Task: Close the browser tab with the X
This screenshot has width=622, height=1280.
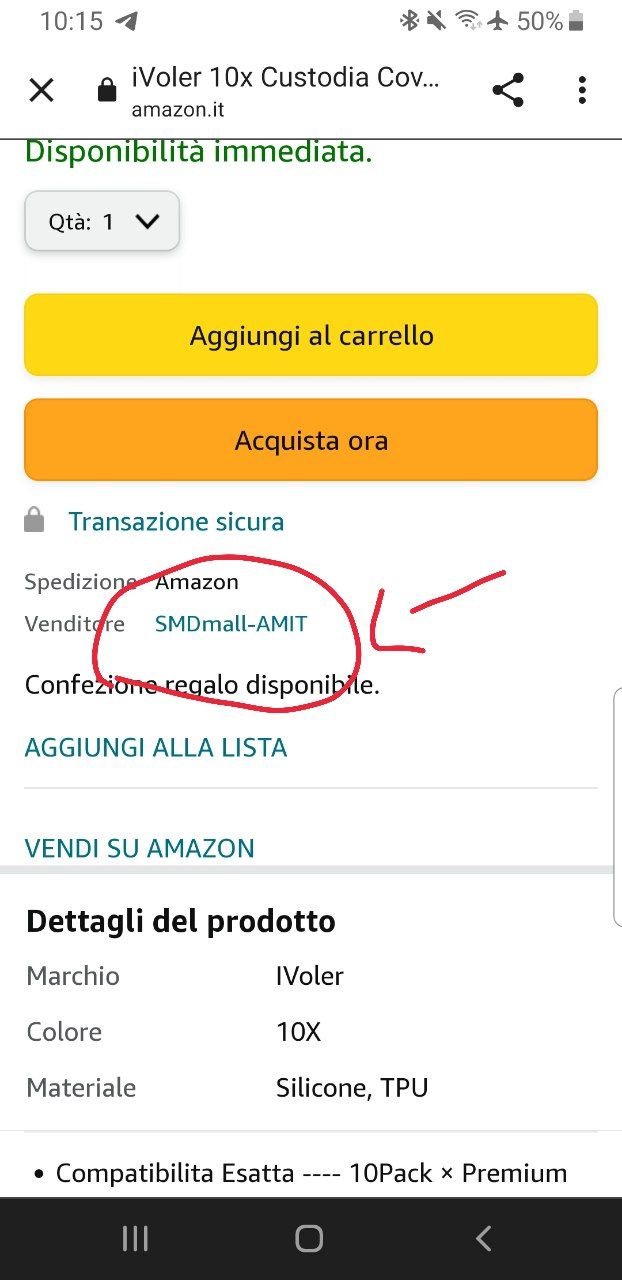Action: point(41,91)
